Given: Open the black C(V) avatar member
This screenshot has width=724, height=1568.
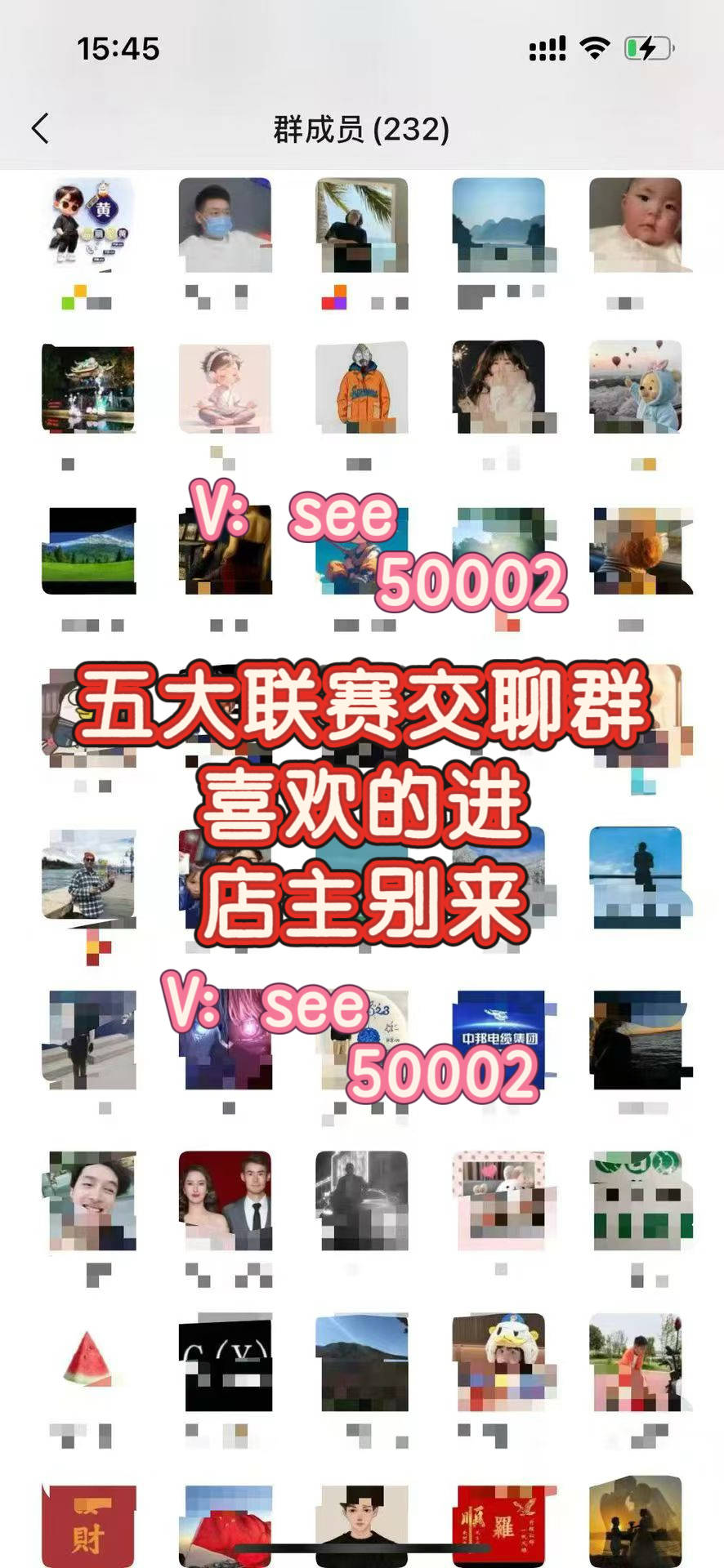Looking at the screenshot, I should [225, 1361].
